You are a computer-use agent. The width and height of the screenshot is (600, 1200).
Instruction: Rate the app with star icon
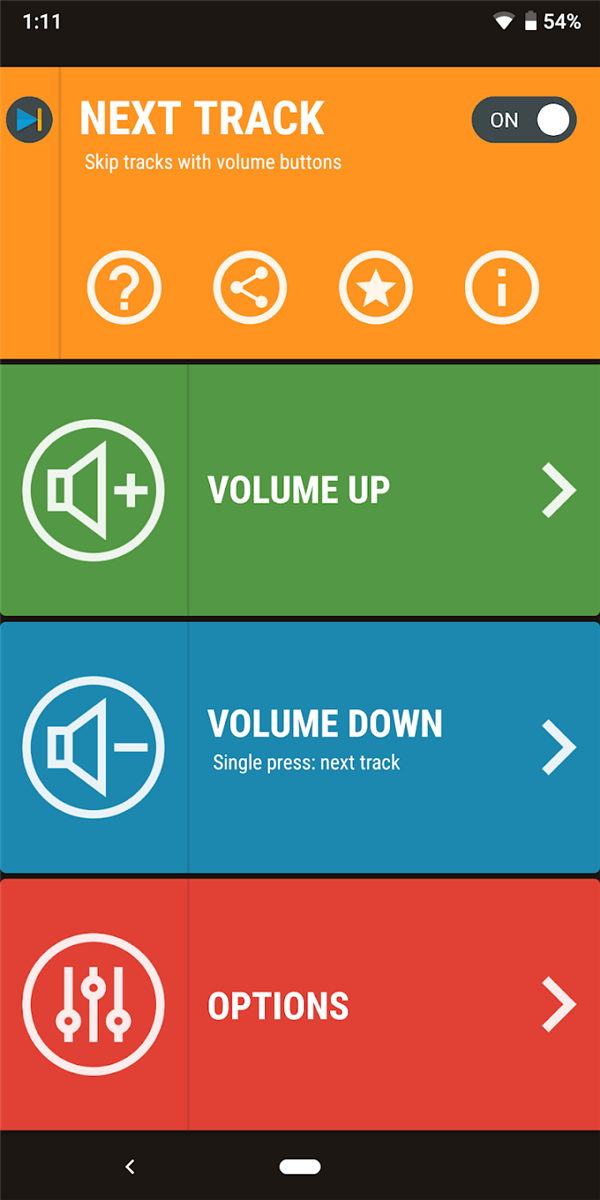(x=376, y=288)
